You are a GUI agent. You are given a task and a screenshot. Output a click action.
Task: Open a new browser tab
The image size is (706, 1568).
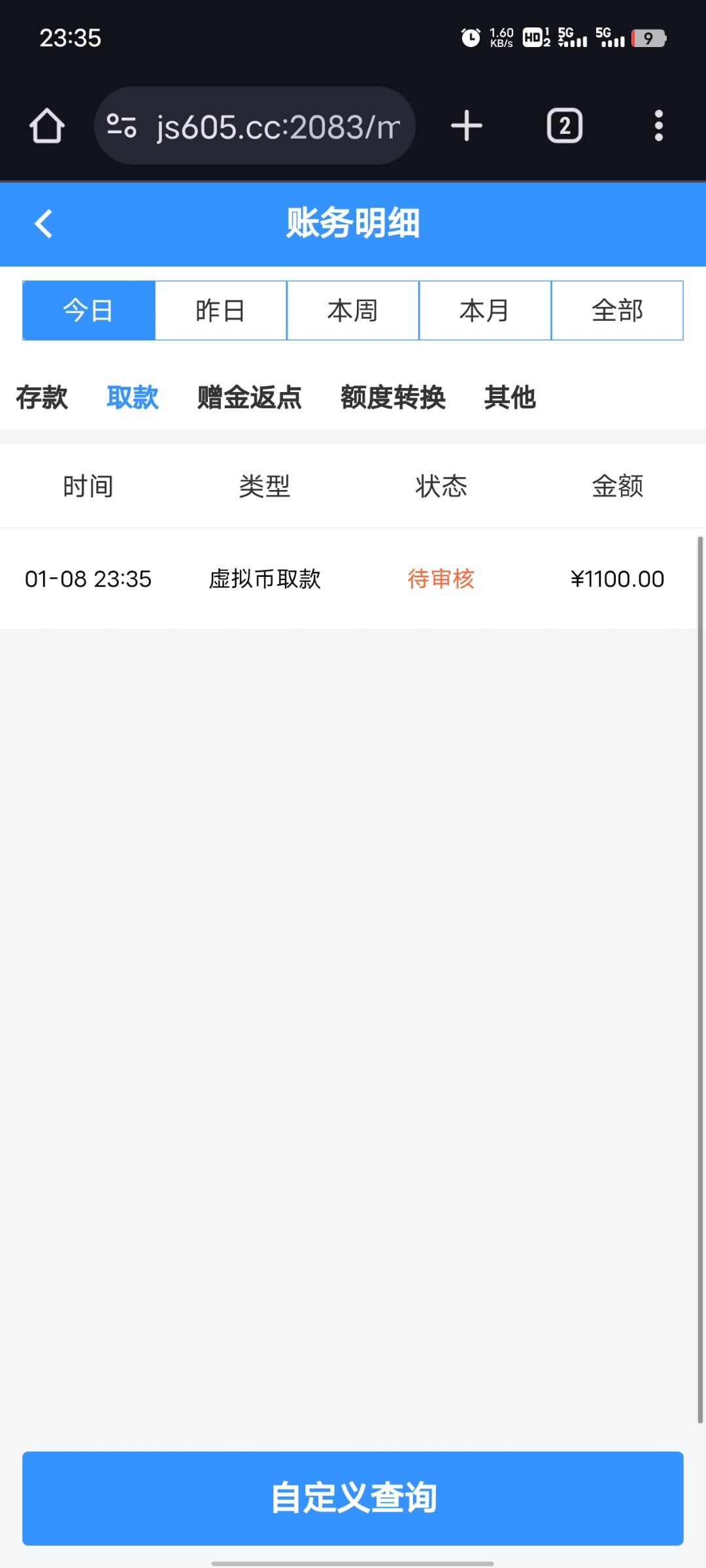pos(467,125)
